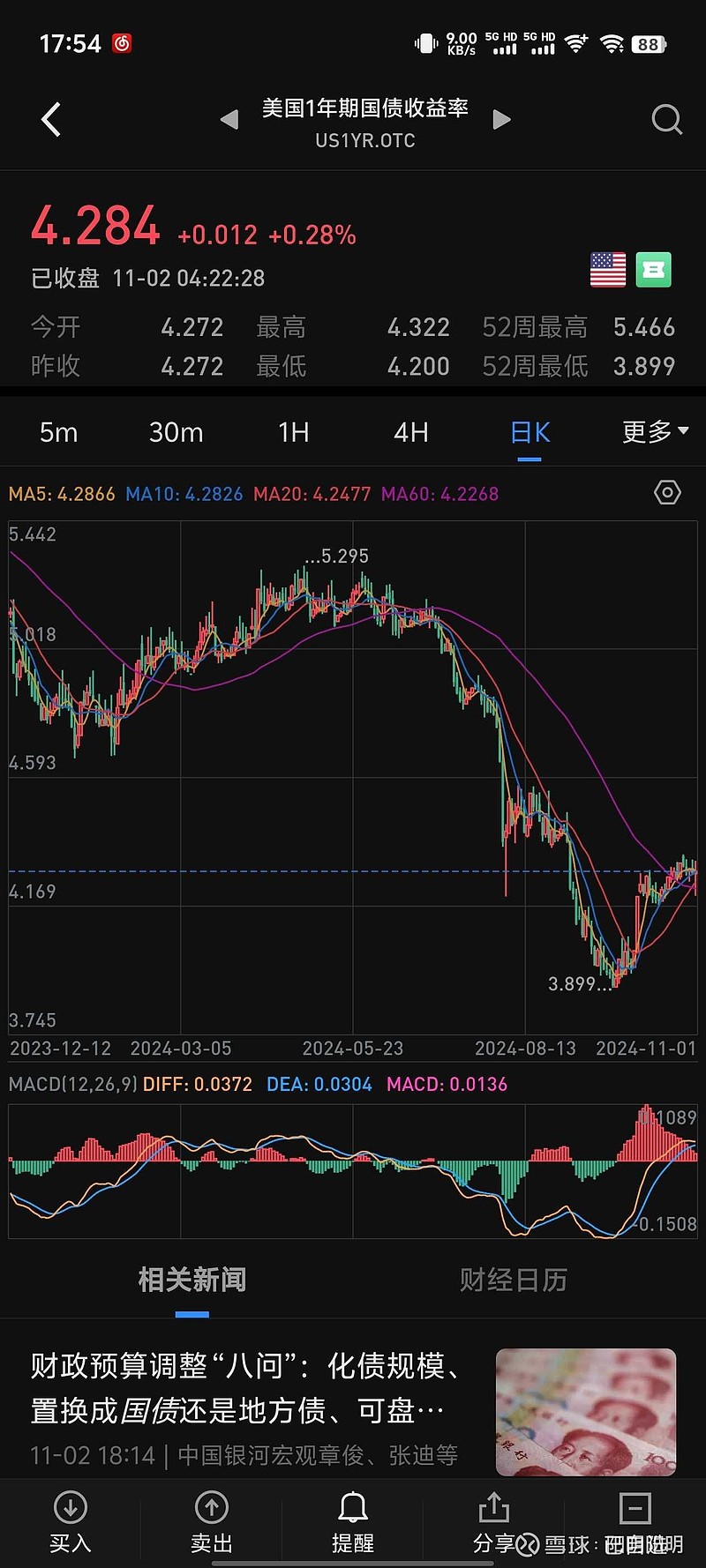Tap the 卖出 button
This screenshot has width=706, height=1568.
pos(212,1523)
